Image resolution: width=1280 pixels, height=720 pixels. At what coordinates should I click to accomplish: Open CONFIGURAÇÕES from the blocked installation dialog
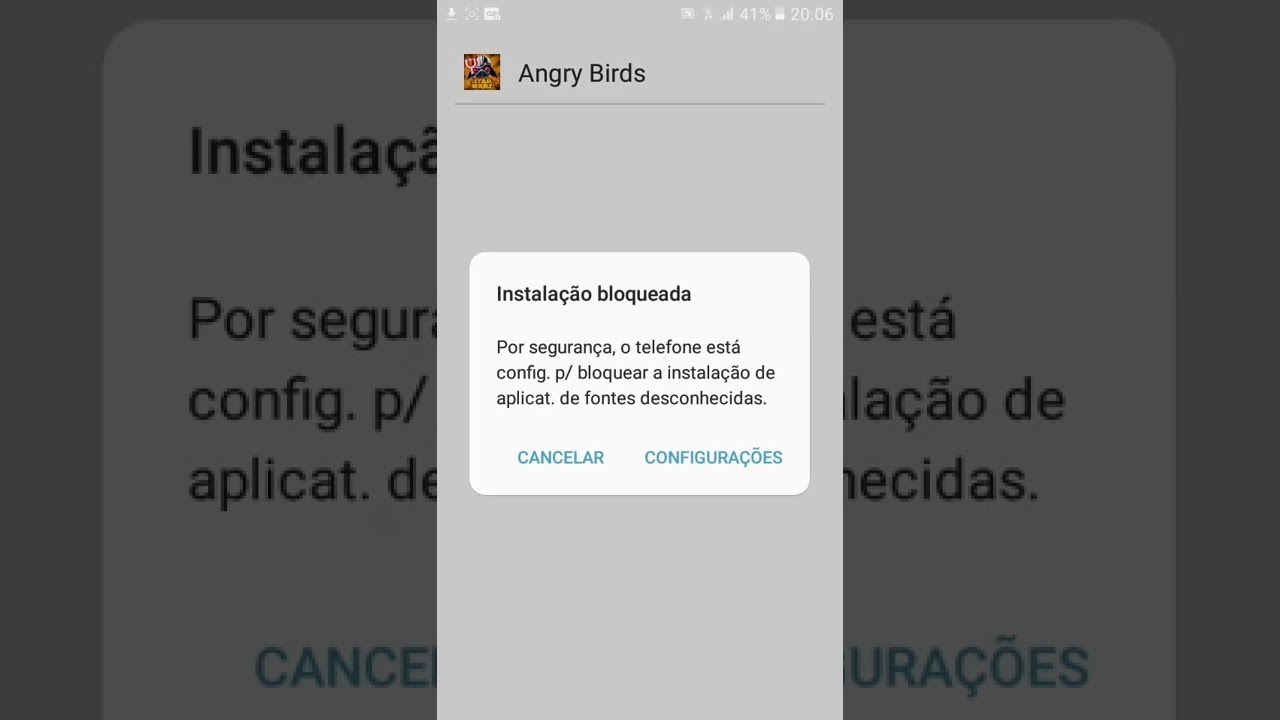point(713,457)
